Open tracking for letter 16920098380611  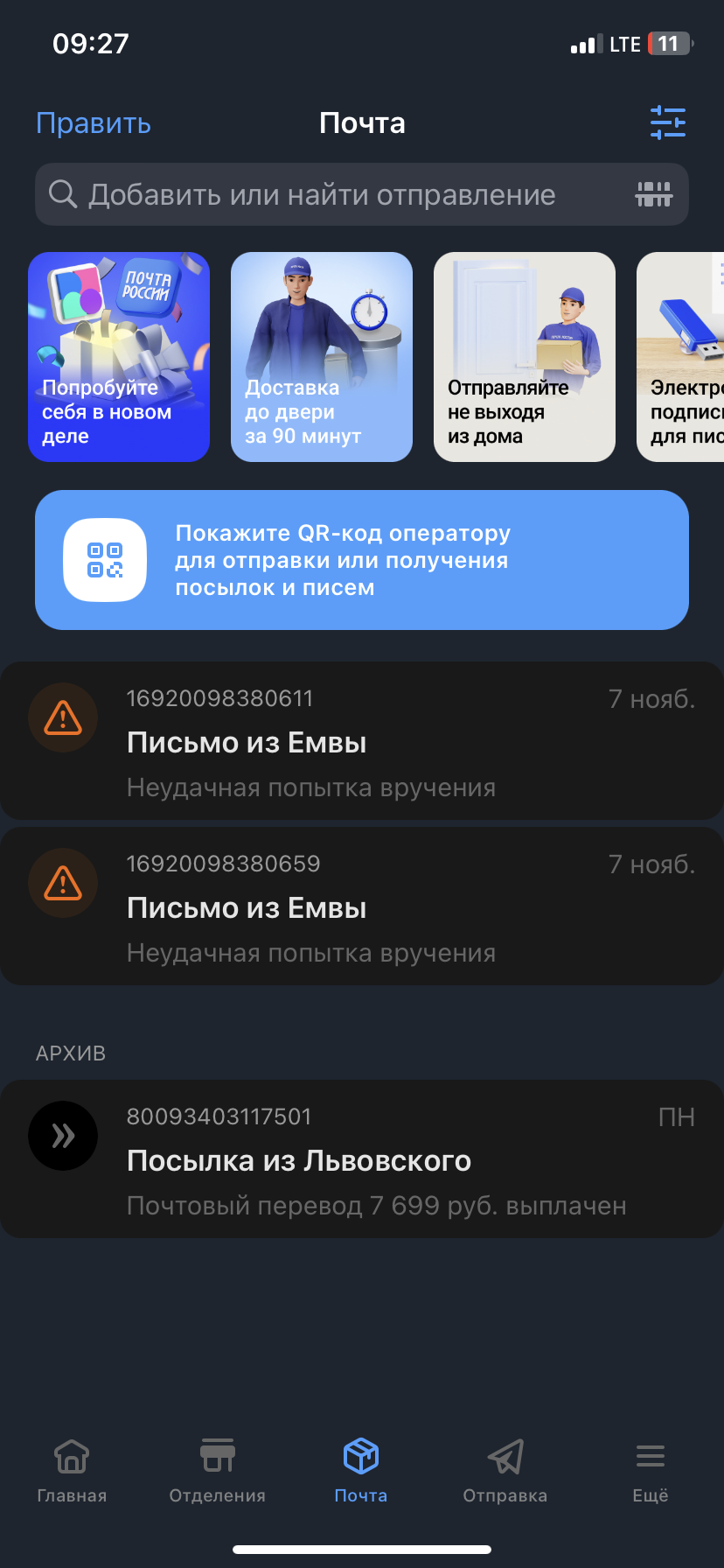(362, 741)
